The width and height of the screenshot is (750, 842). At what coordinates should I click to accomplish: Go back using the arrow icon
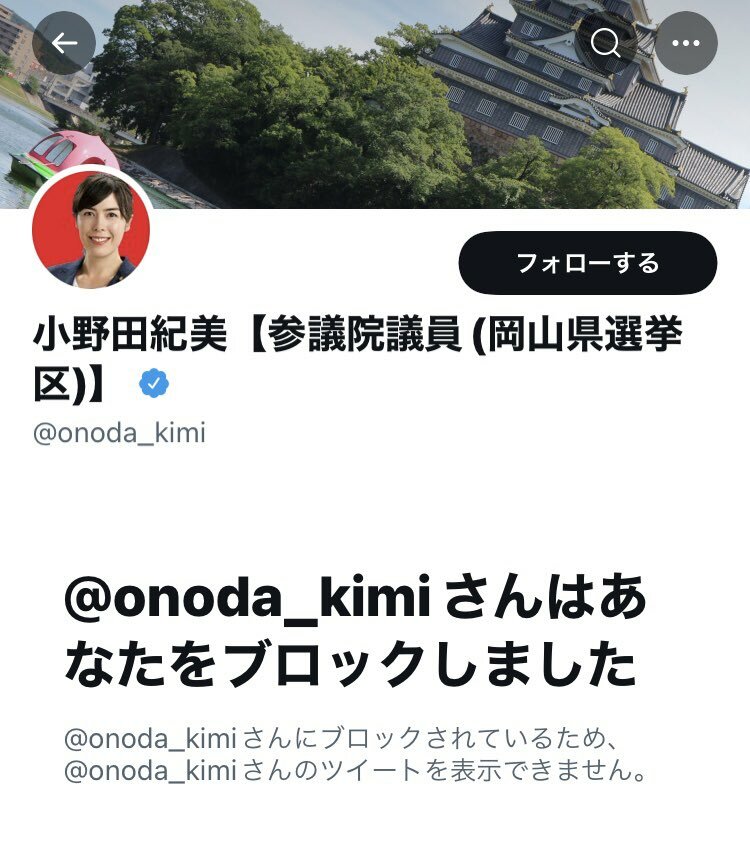[64, 43]
